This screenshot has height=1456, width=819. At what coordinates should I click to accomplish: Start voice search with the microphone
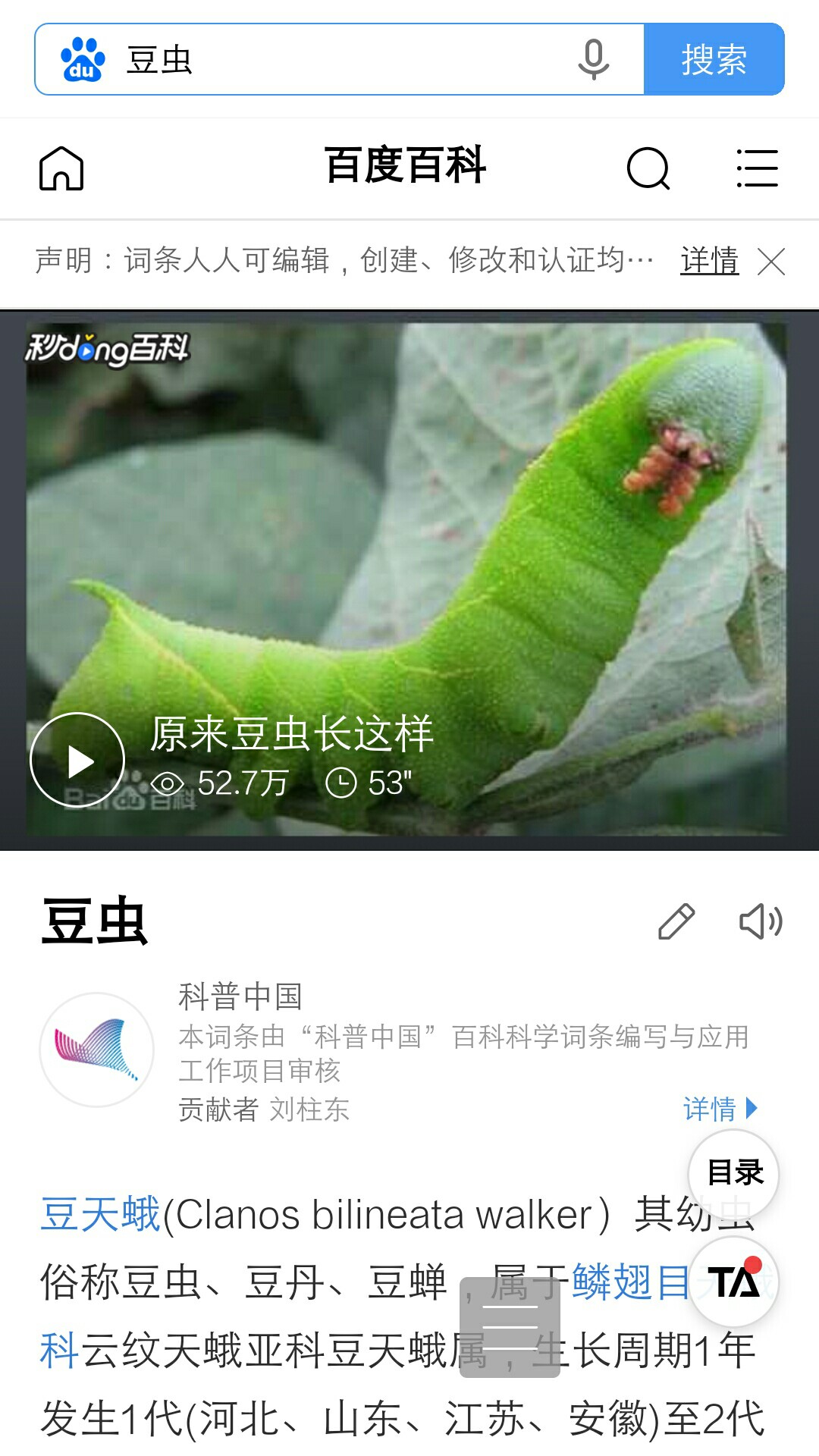point(594,59)
